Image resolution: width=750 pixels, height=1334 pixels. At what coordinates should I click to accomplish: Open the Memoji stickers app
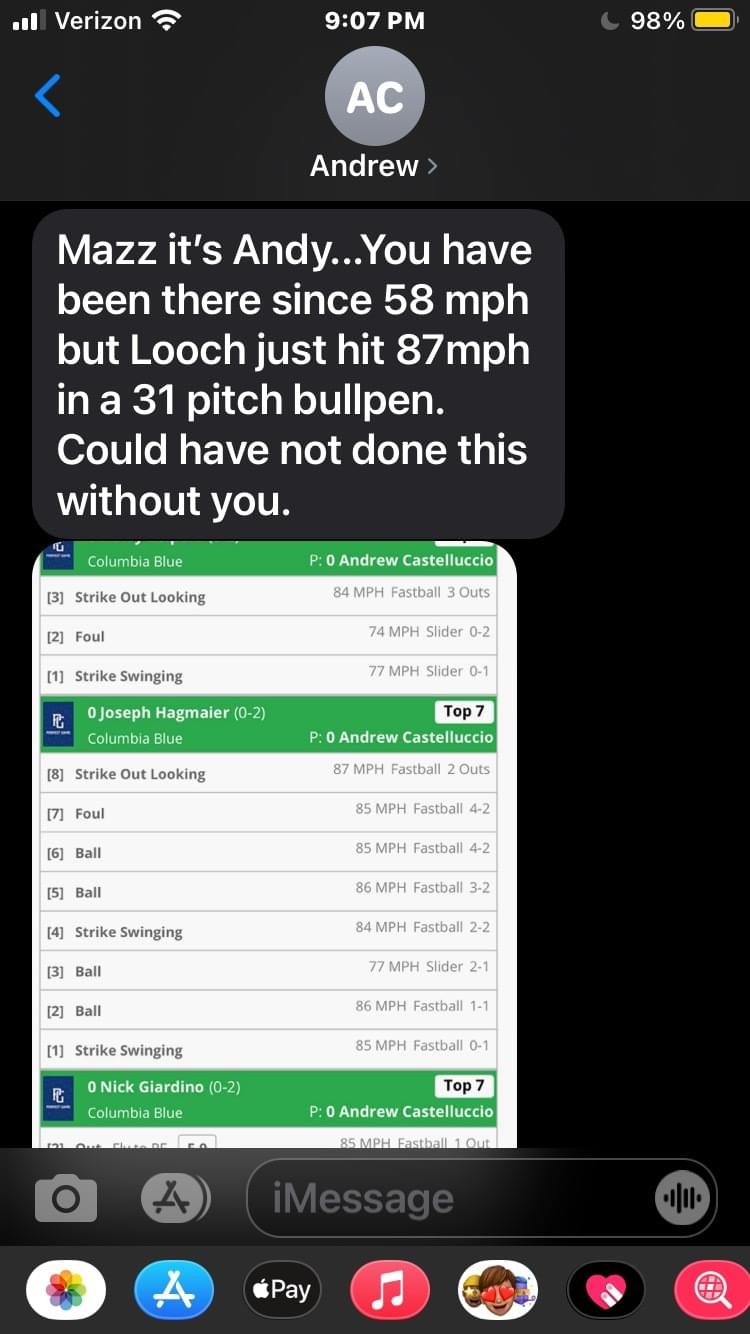click(498, 1290)
